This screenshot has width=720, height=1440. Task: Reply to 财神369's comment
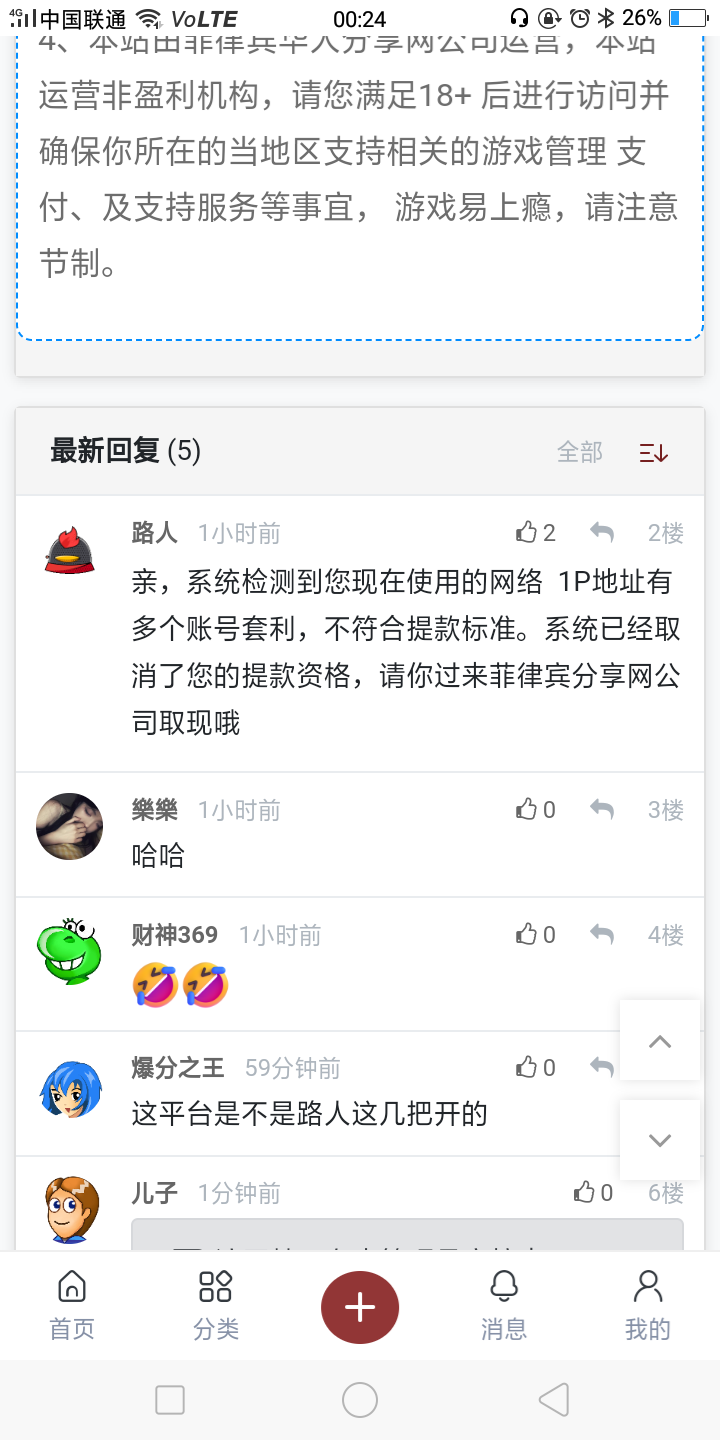601,935
